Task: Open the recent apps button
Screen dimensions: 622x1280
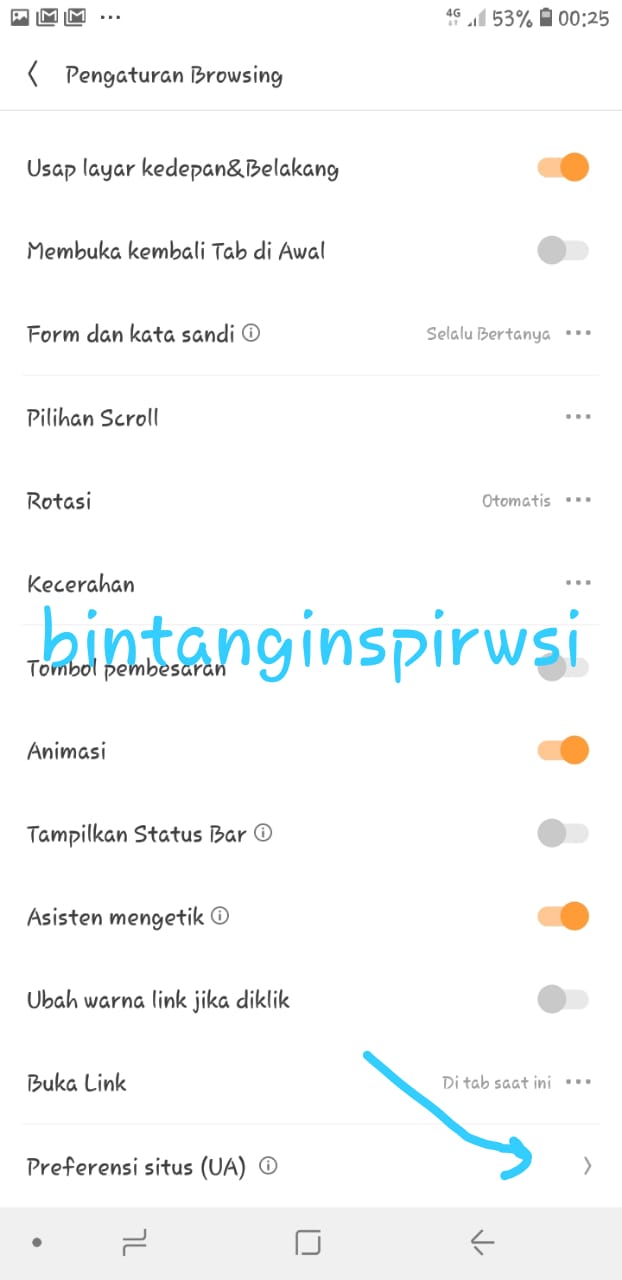Action: click(x=134, y=1243)
